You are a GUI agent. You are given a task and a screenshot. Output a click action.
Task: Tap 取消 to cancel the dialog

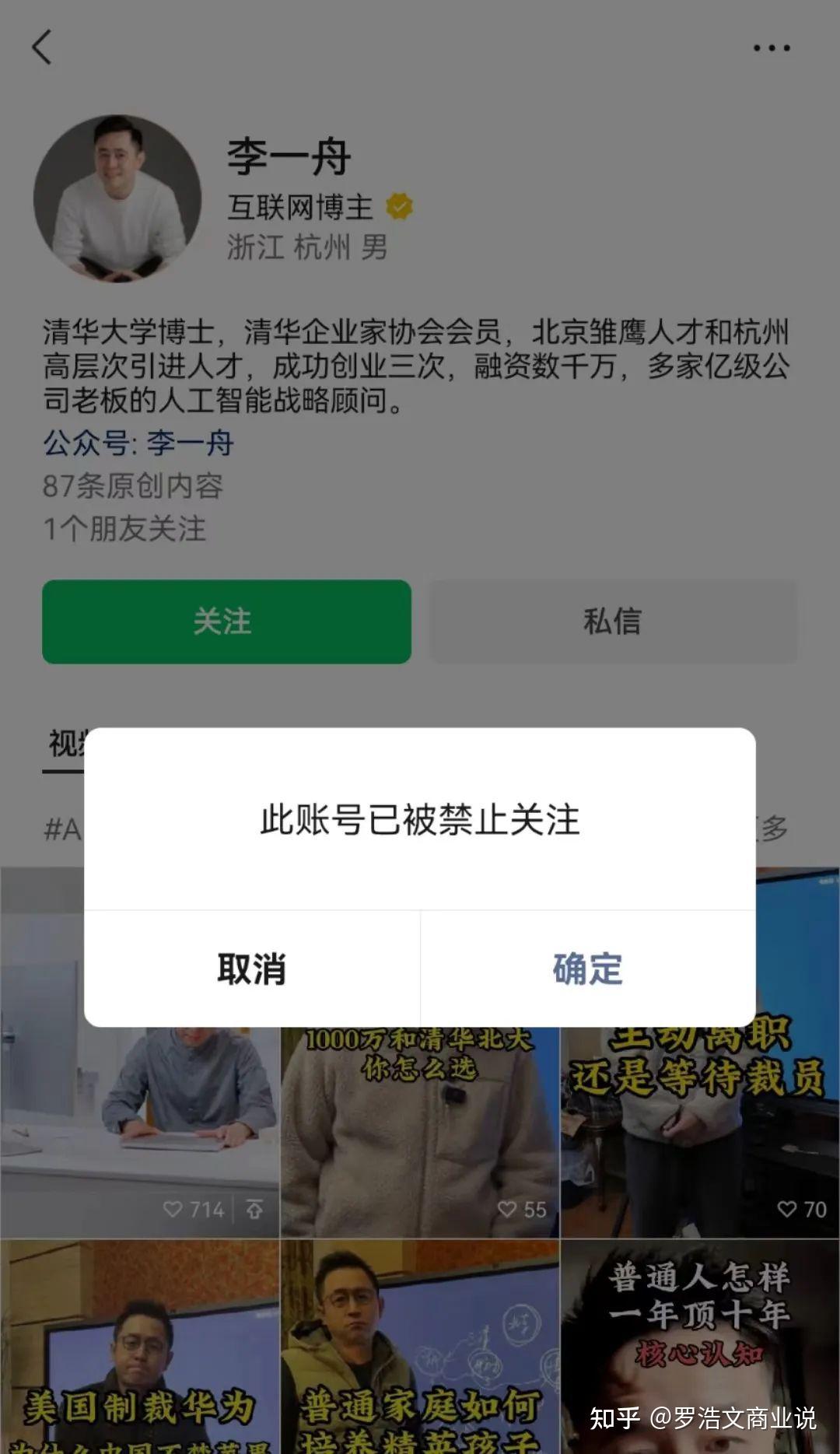point(252,969)
